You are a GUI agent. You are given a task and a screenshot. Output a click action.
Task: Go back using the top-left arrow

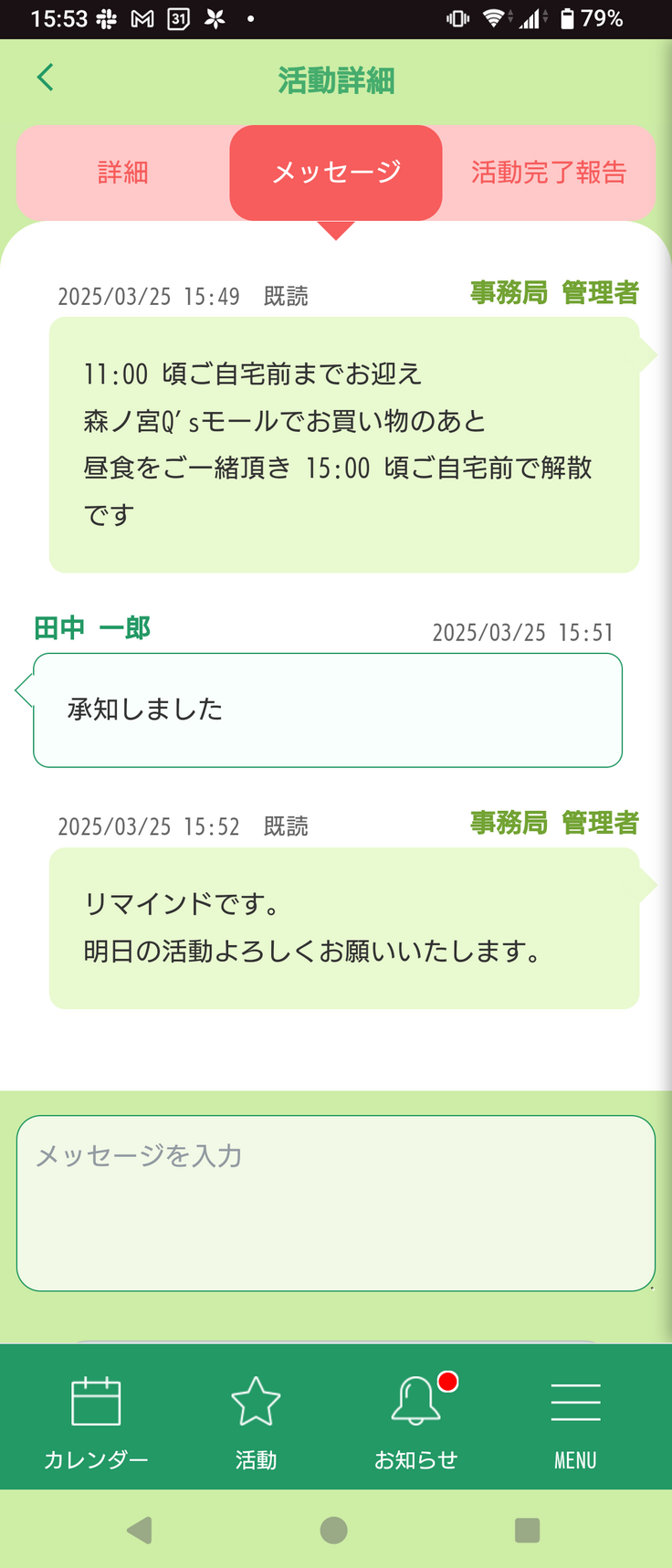(46, 79)
